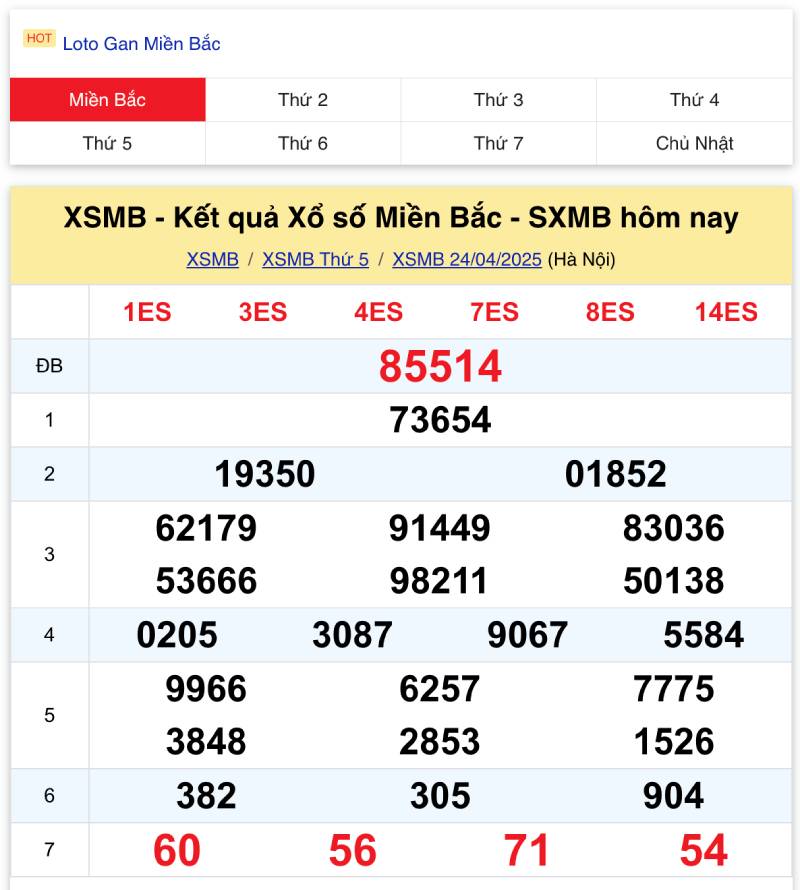Image resolution: width=800 pixels, height=890 pixels.
Task: Show results for Thứ 4
Action: click(x=694, y=100)
